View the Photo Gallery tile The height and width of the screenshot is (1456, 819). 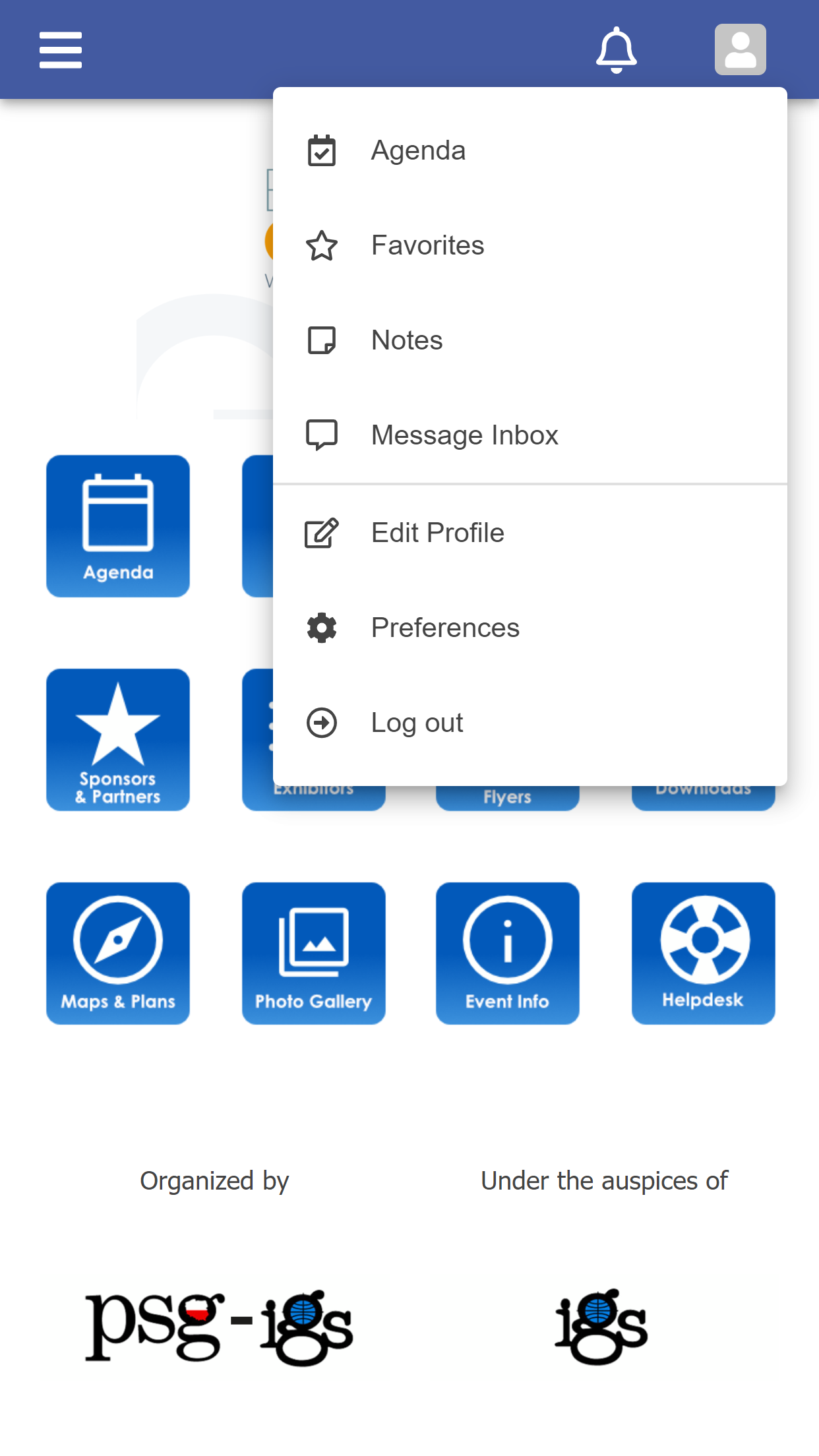point(314,954)
